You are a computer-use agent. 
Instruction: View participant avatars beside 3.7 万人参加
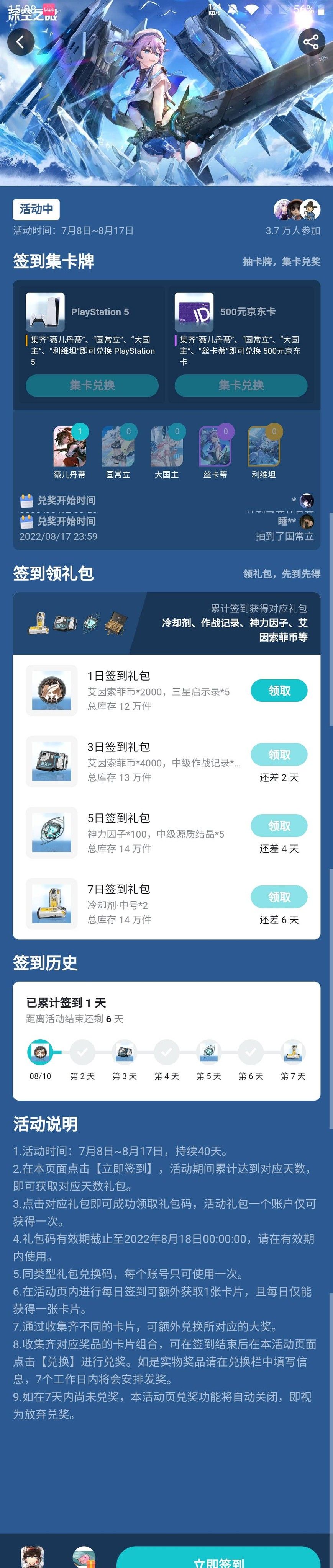tap(297, 209)
